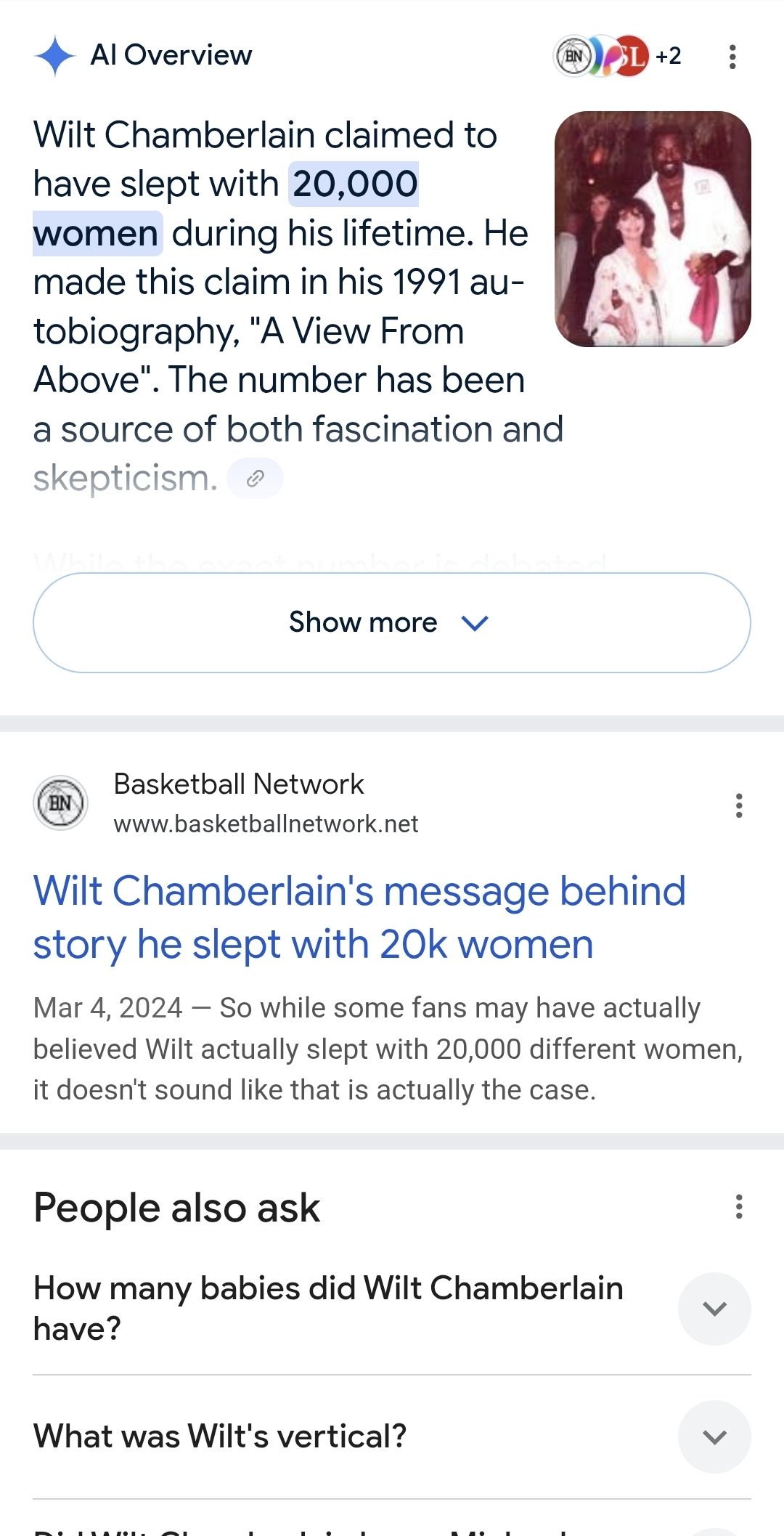Expand AI Overview with Show more
Image resolution: width=784 pixels, height=1536 pixels.
coord(392,622)
